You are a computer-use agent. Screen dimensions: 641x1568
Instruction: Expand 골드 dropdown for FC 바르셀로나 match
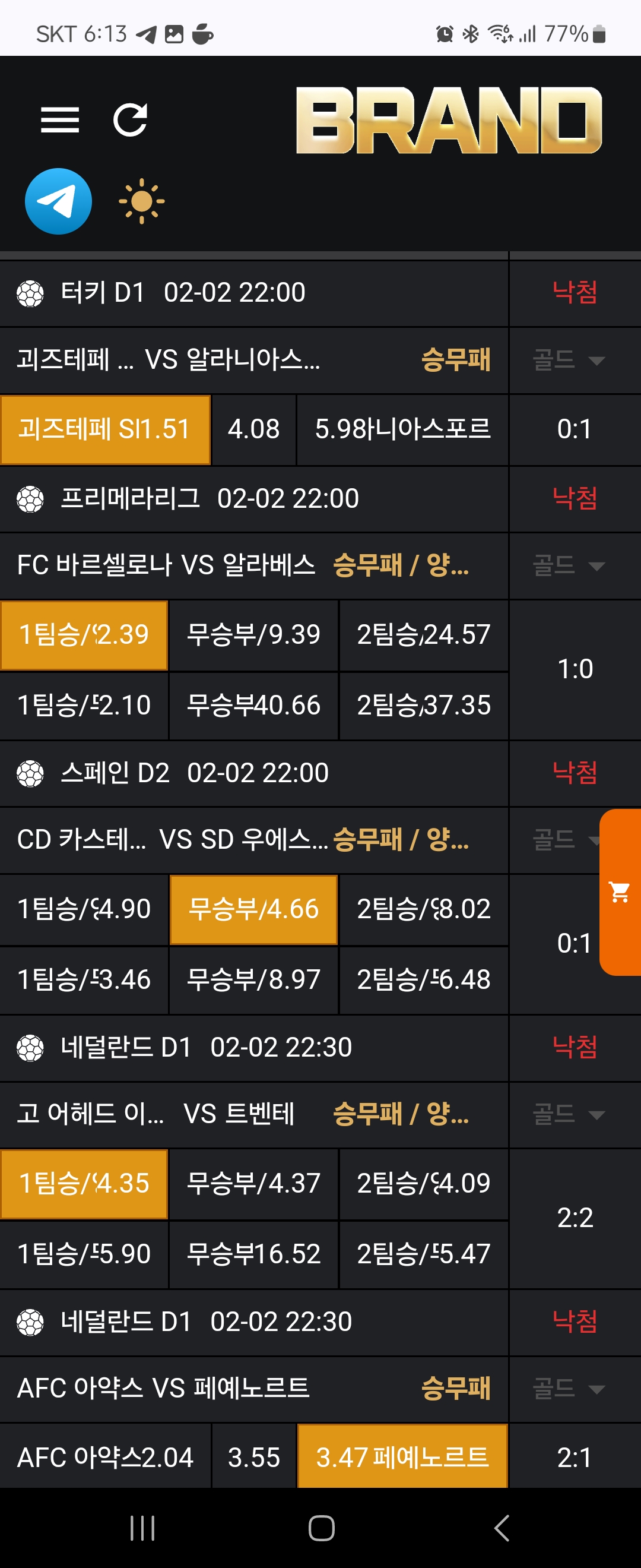pyautogui.click(x=569, y=566)
